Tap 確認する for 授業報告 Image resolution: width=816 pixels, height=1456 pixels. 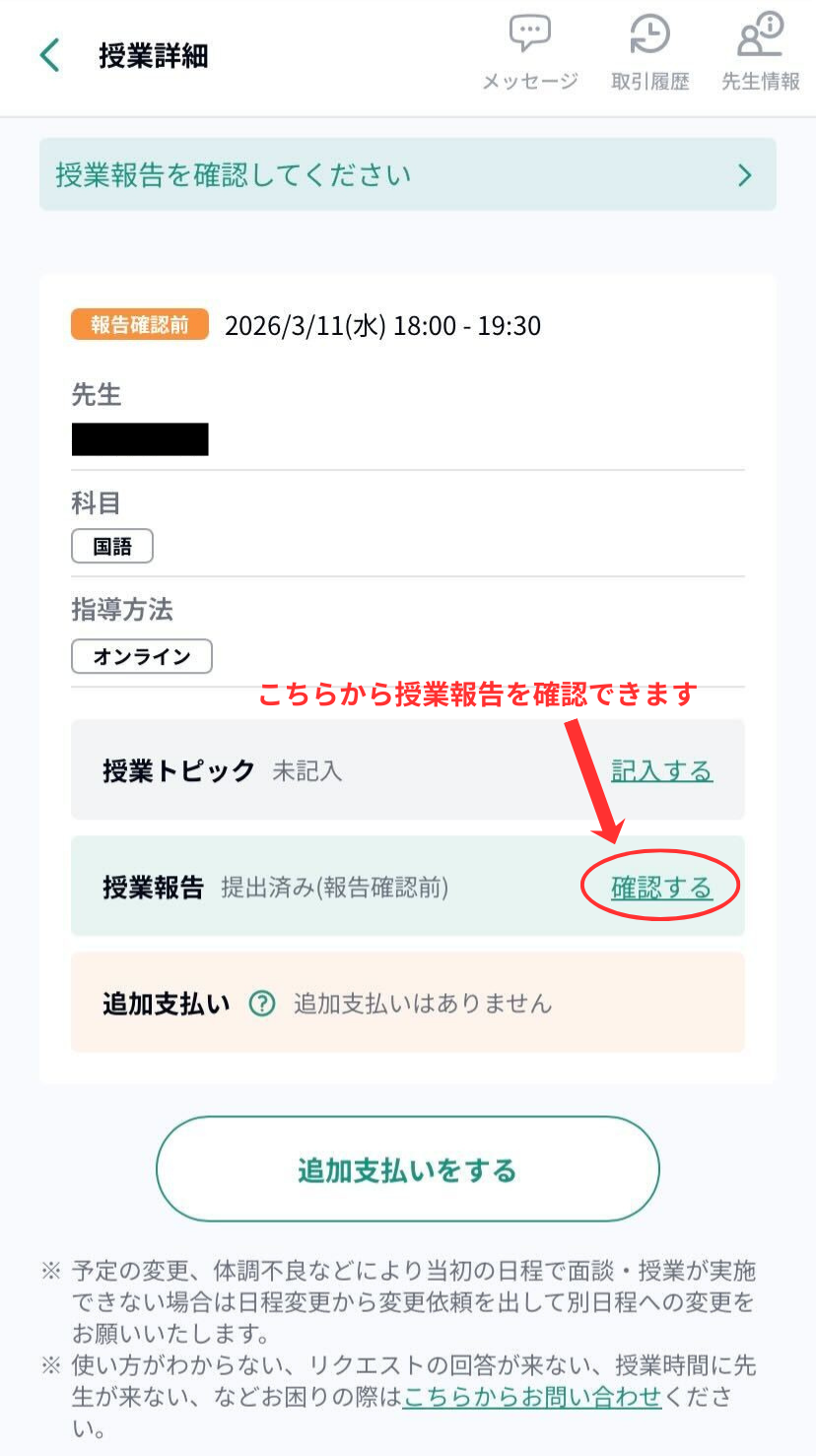[661, 889]
